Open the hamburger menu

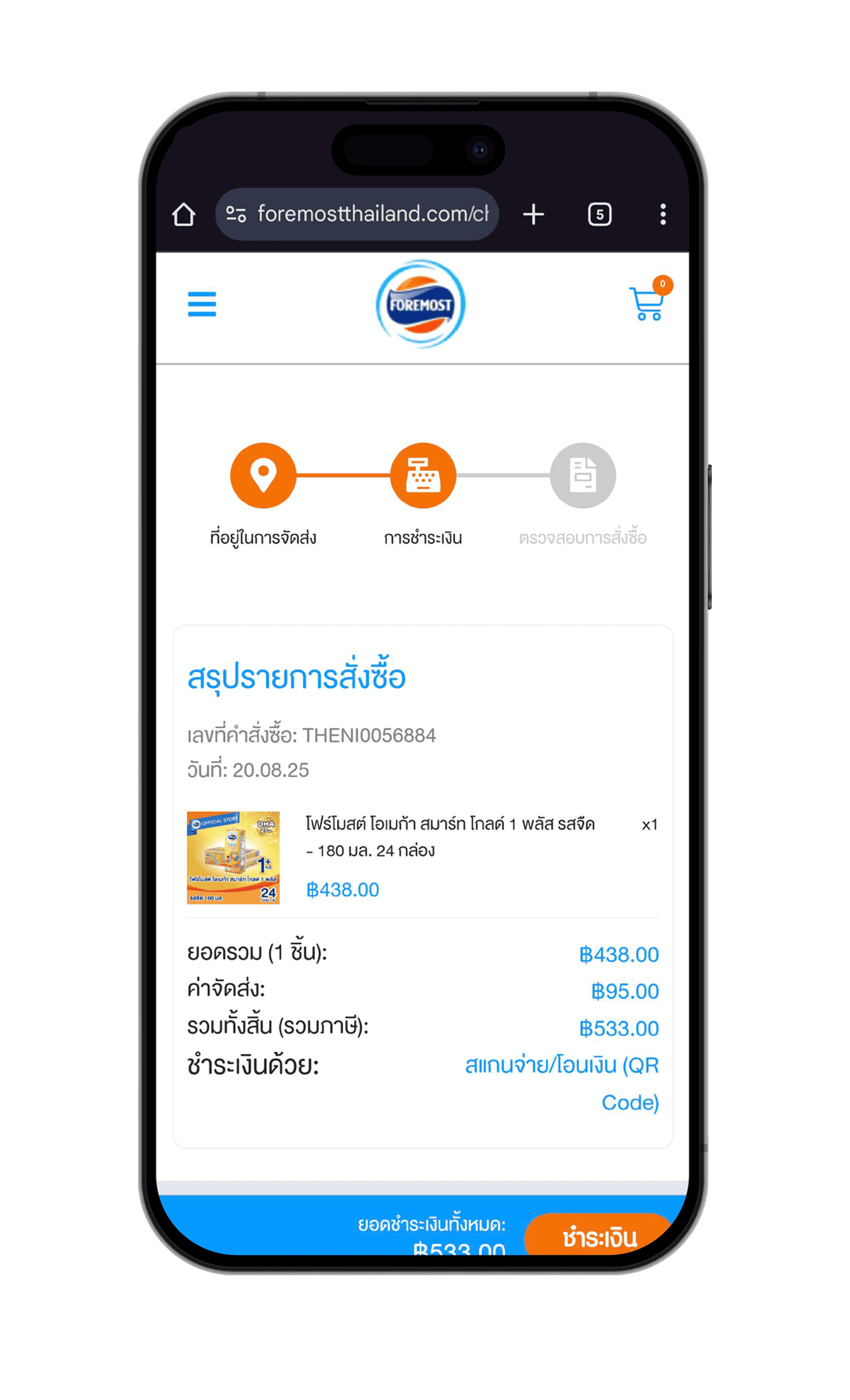[202, 304]
